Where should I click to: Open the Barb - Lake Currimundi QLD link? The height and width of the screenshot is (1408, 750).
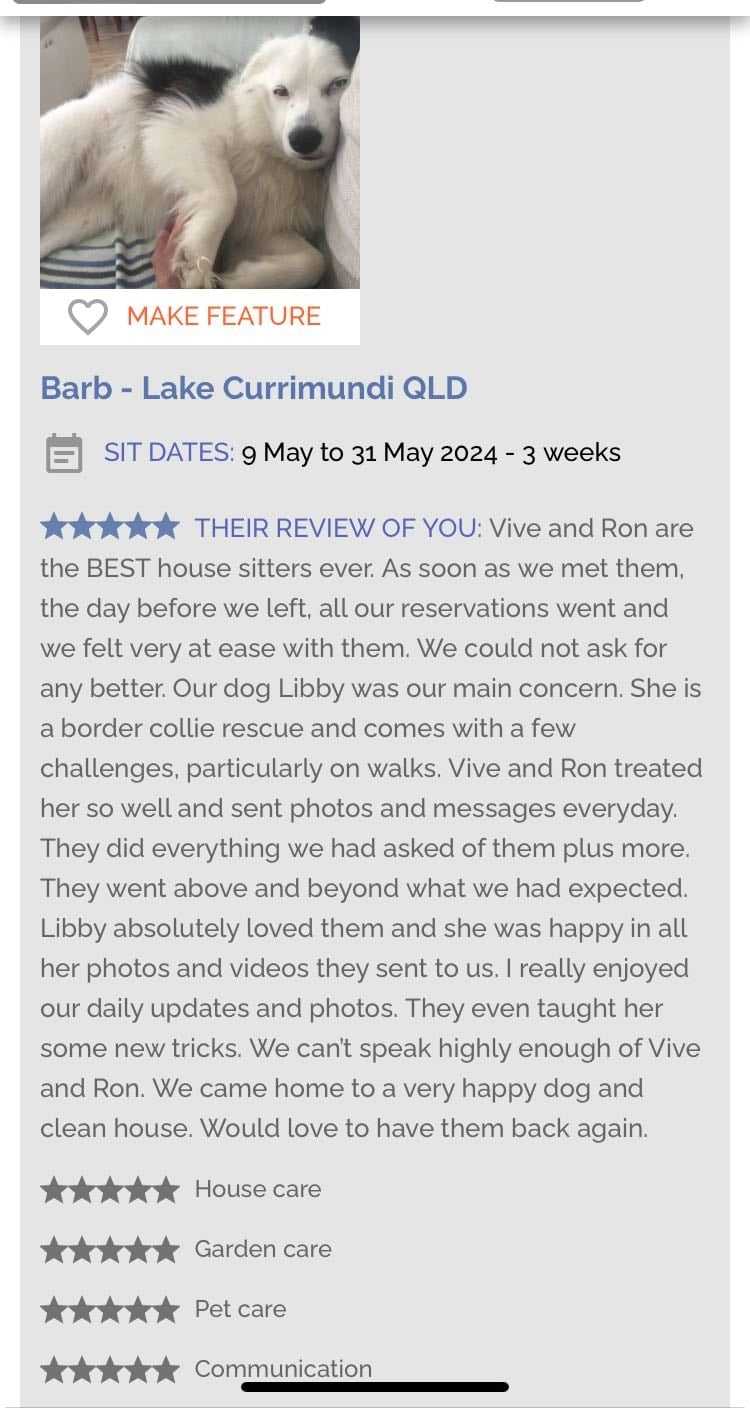(x=254, y=388)
